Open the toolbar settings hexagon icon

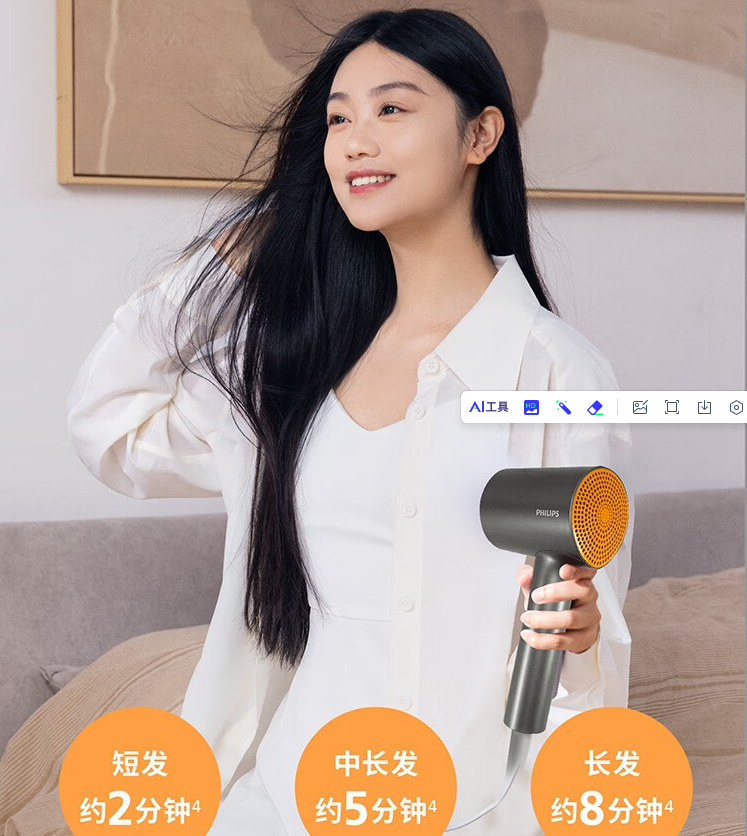(736, 407)
